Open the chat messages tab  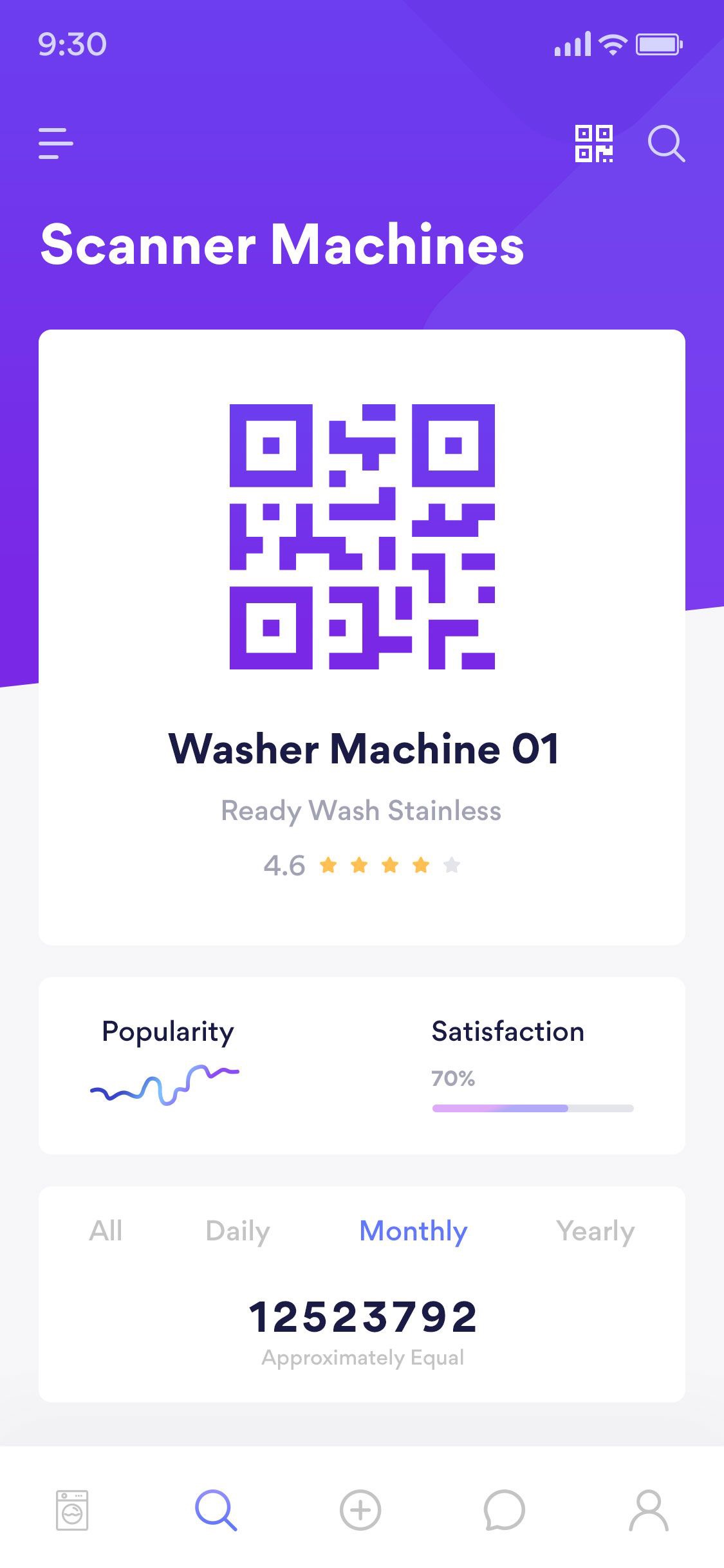(x=505, y=1510)
